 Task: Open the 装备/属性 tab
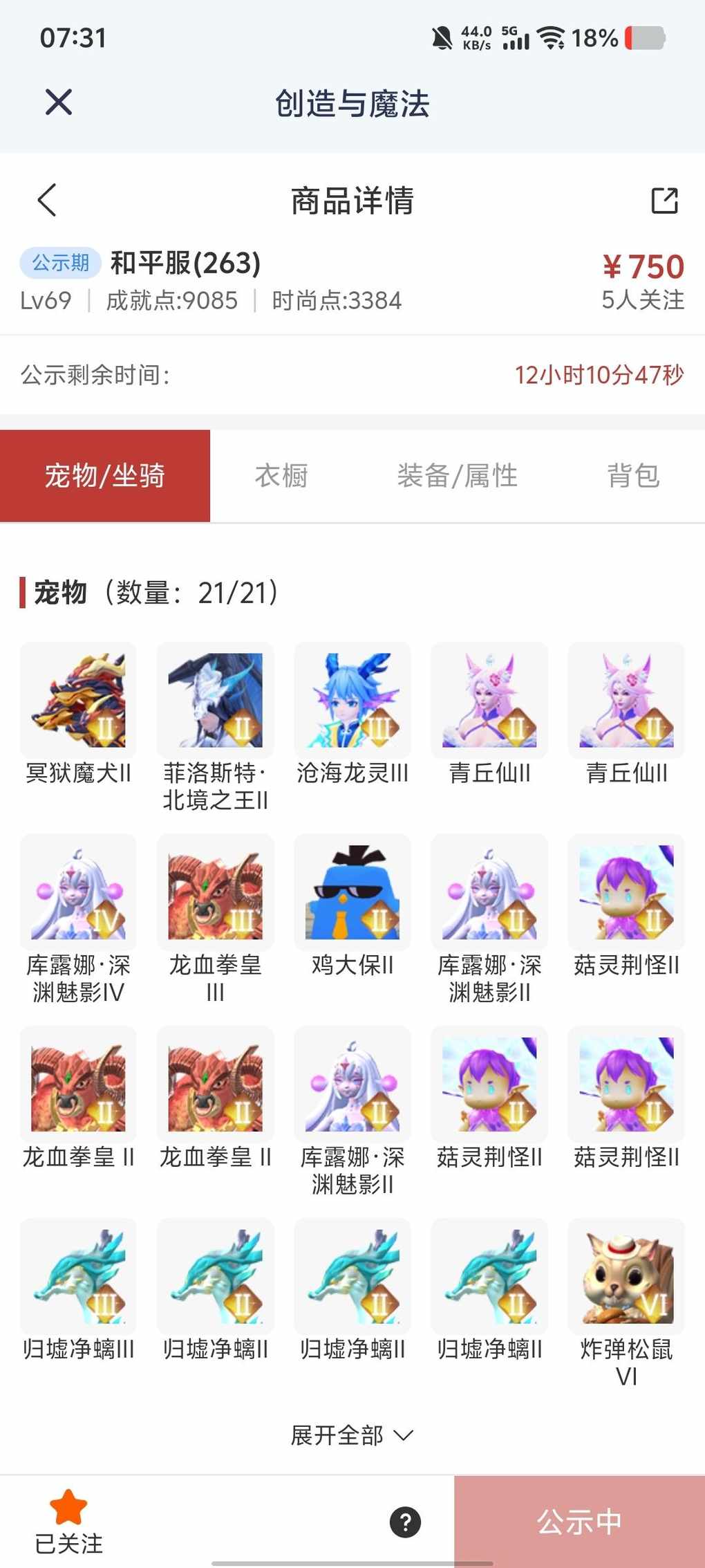[x=457, y=476]
